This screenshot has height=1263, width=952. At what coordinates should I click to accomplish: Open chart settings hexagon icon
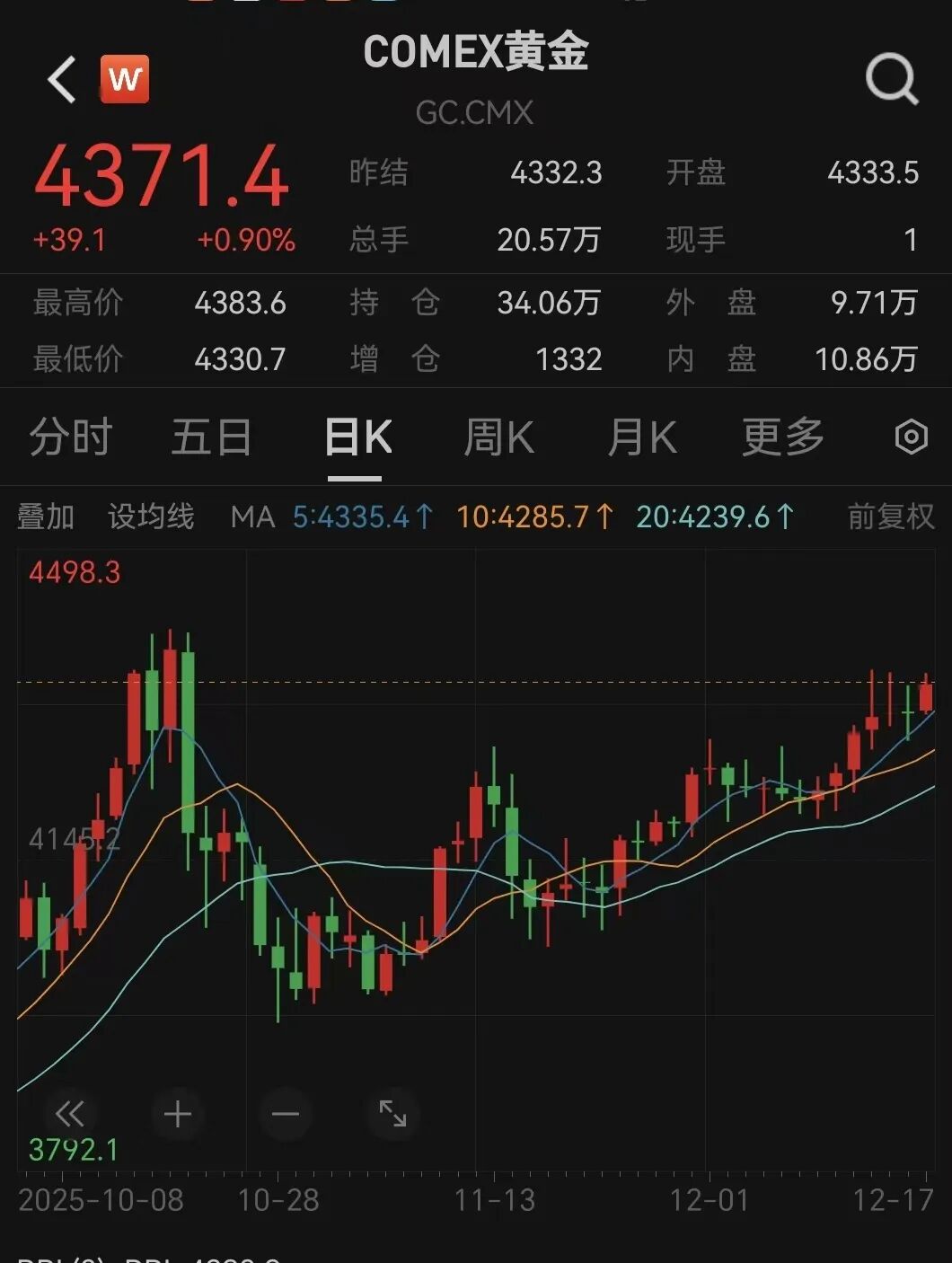click(x=911, y=437)
